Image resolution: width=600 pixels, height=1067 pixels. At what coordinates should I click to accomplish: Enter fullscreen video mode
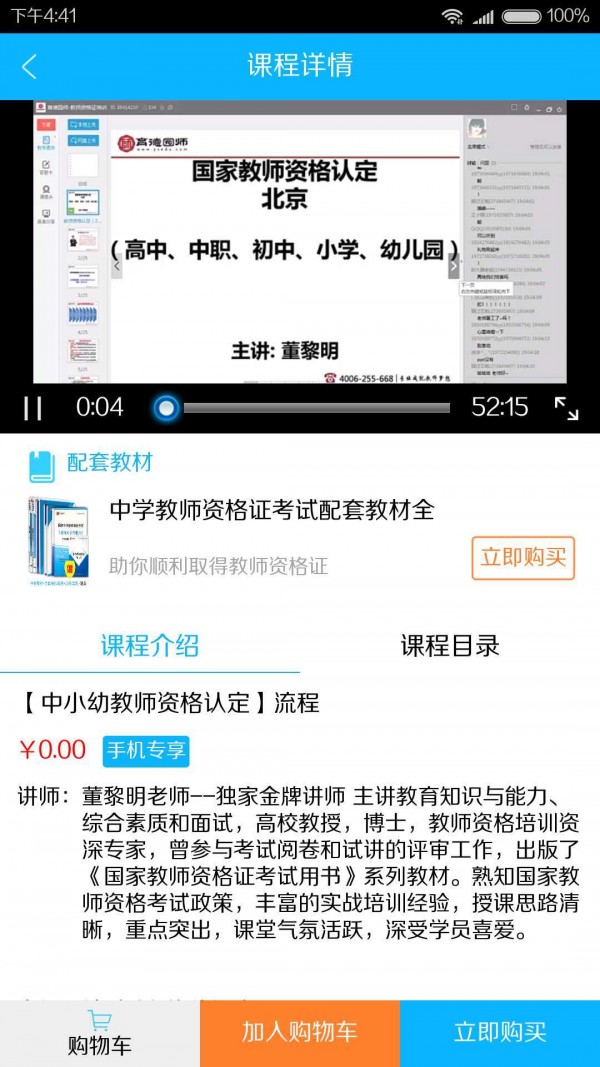click(566, 407)
